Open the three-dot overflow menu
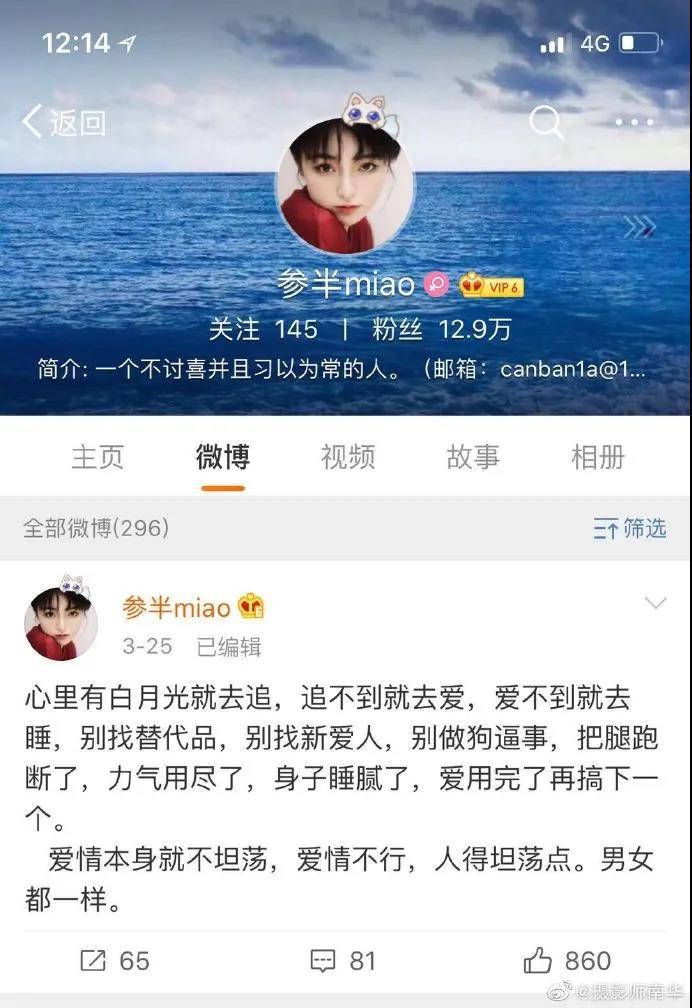This screenshot has width=692, height=1008. pos(634,122)
